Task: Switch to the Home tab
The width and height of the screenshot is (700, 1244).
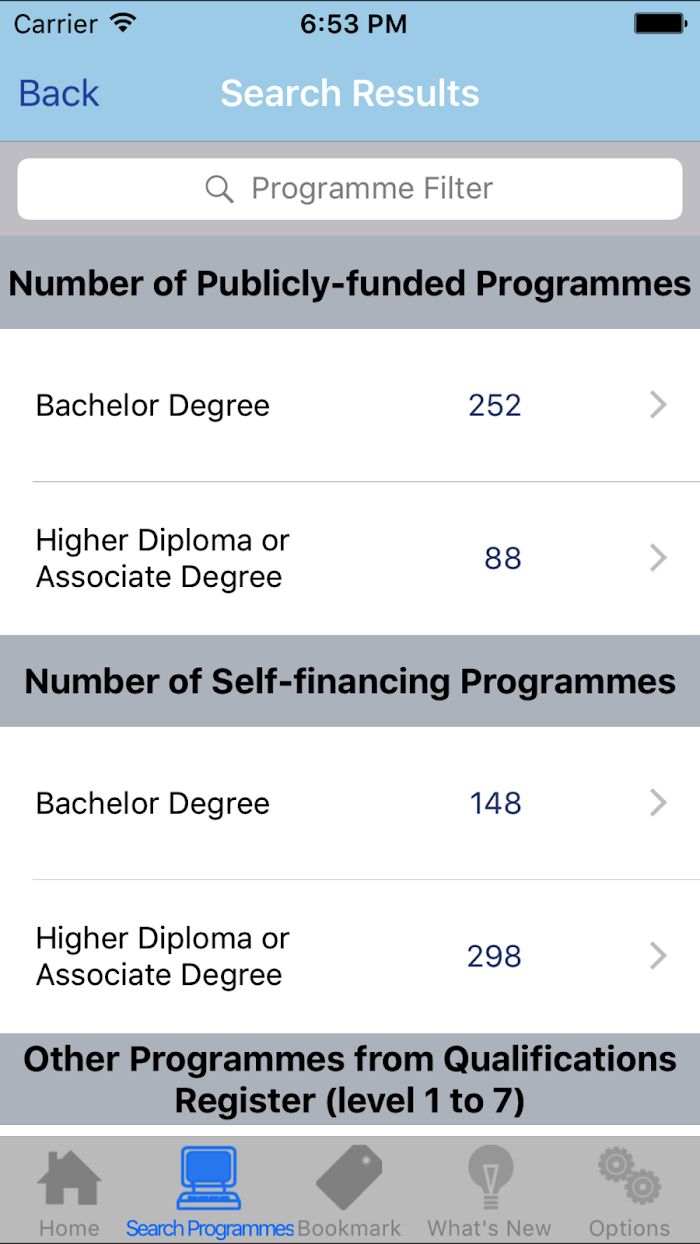Action: (x=69, y=1192)
